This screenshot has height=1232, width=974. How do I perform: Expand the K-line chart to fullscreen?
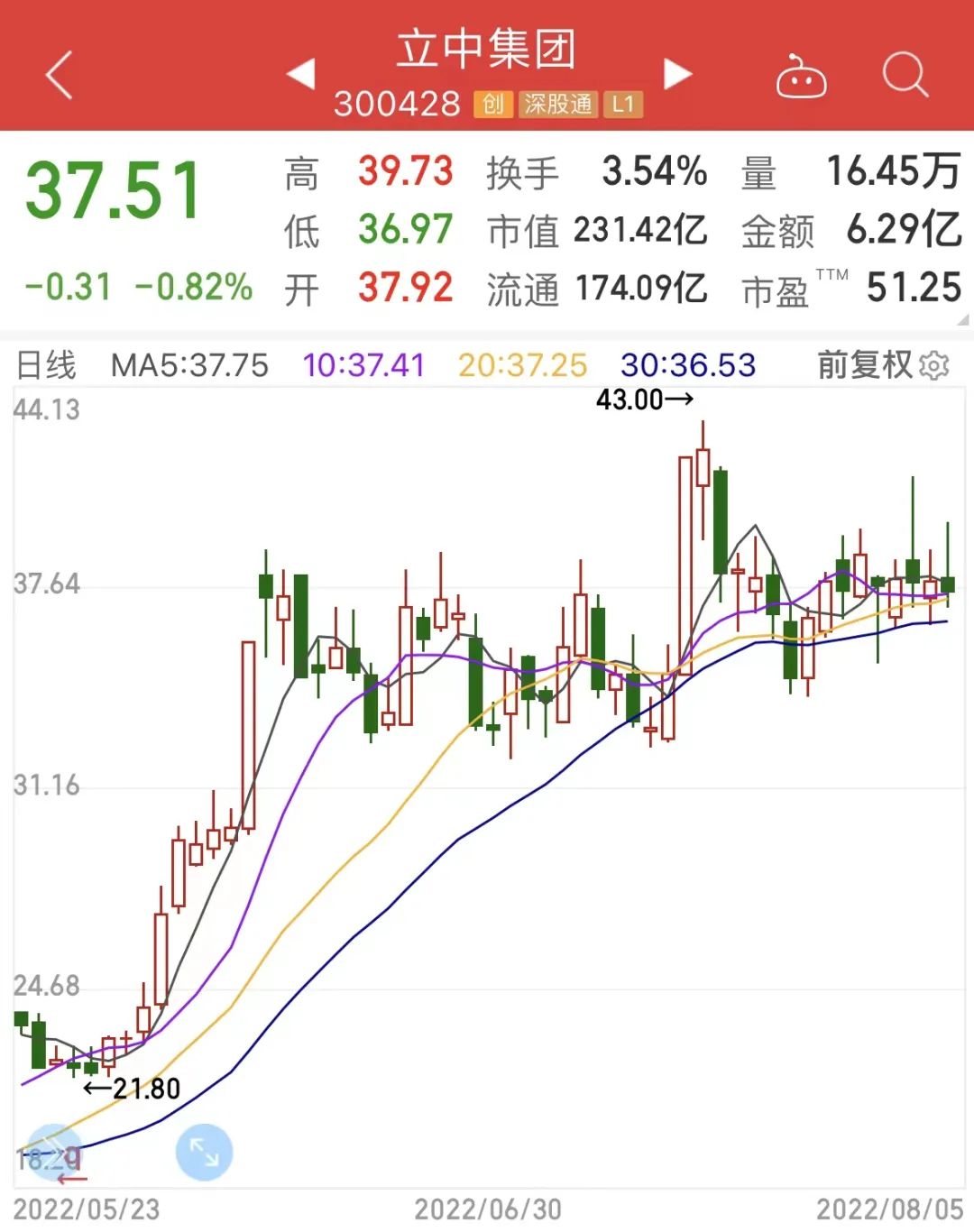(204, 1152)
